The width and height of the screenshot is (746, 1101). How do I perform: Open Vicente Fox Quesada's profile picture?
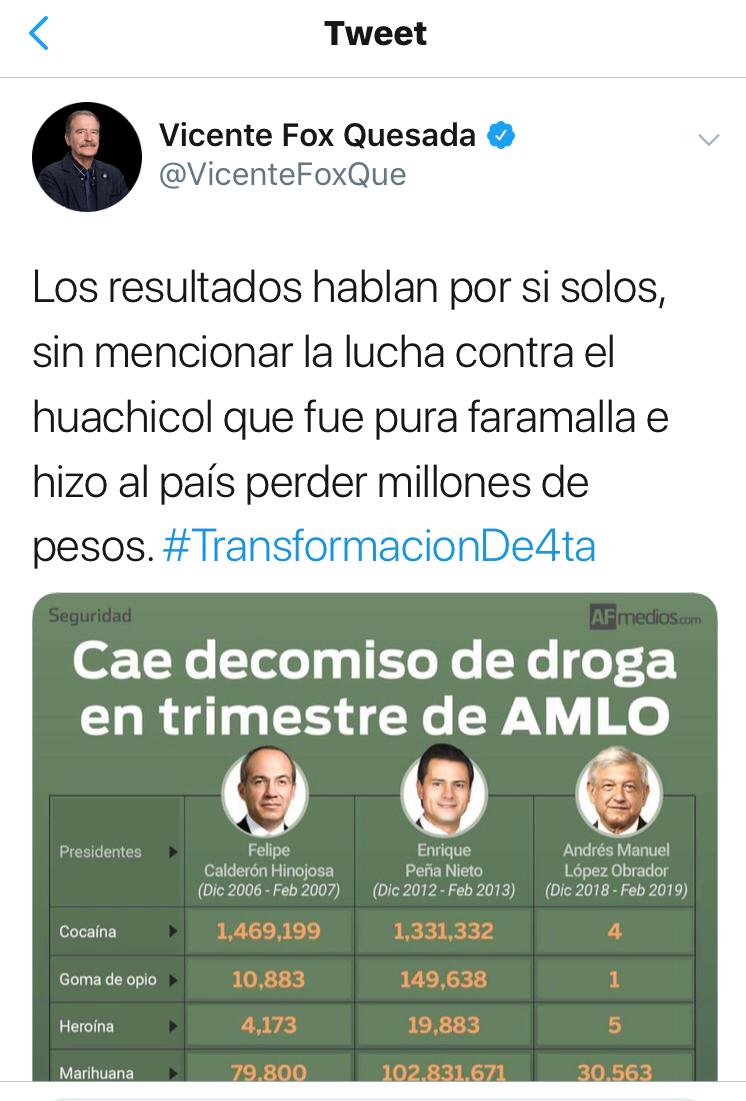(x=87, y=156)
